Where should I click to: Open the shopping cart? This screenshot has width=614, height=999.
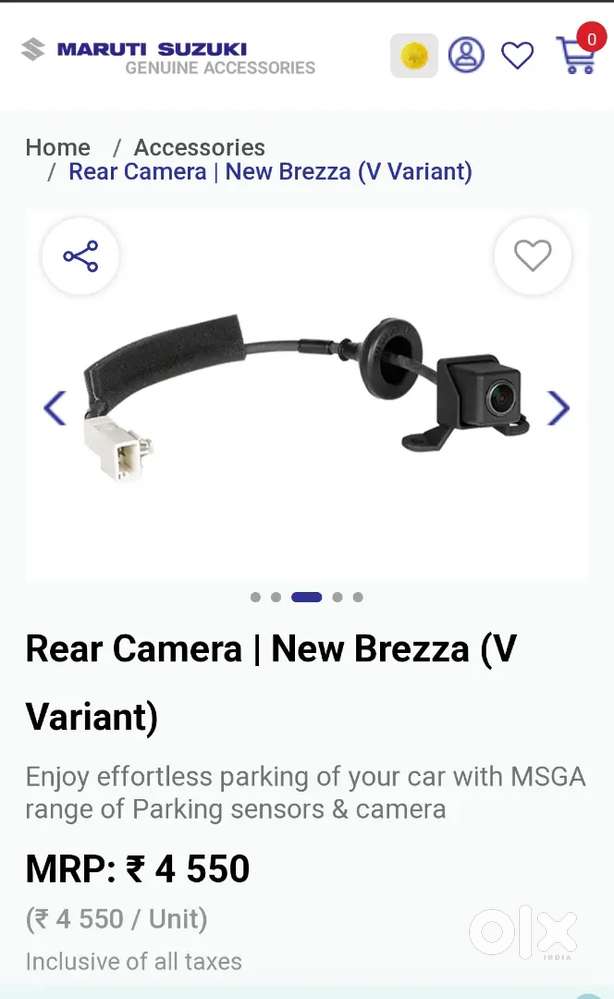tap(577, 55)
